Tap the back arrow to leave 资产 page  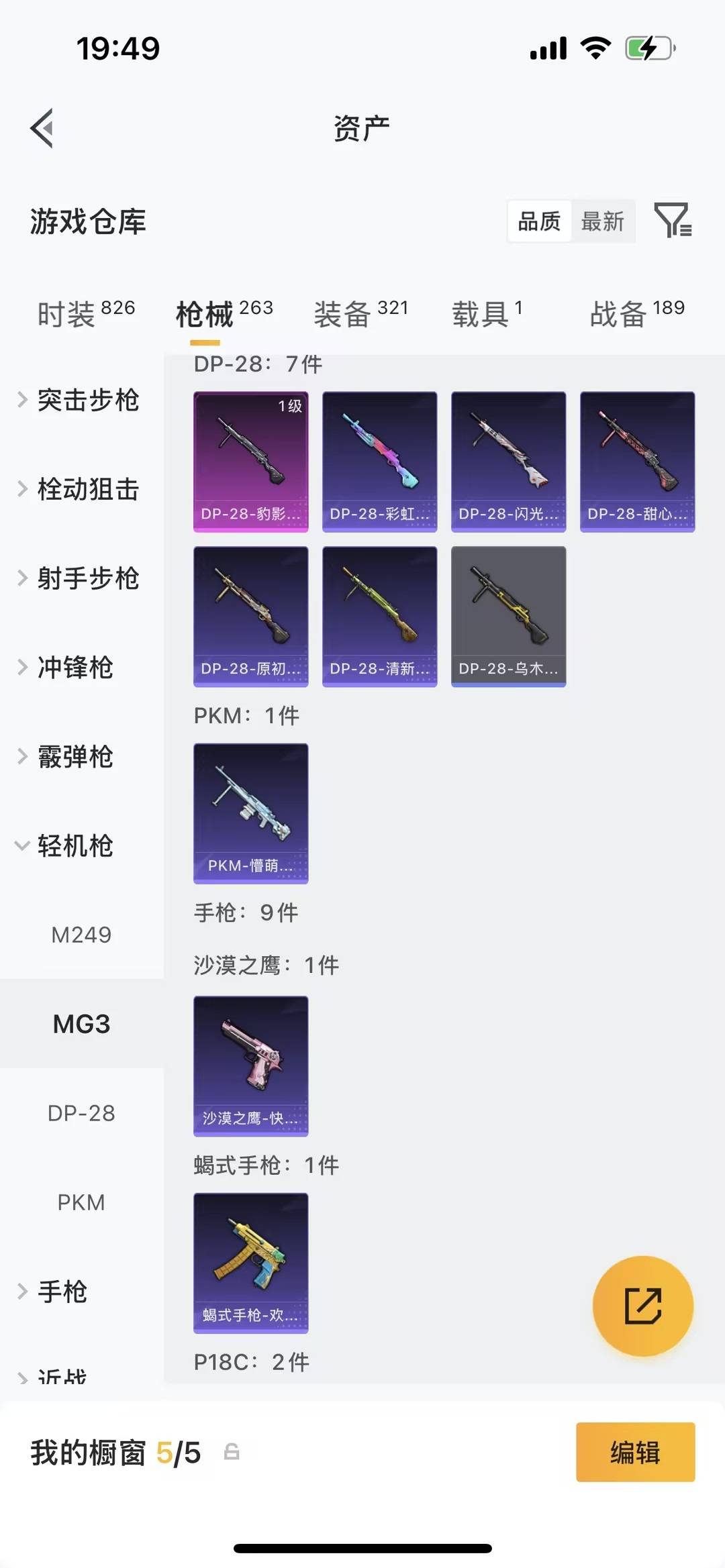coord(43,128)
